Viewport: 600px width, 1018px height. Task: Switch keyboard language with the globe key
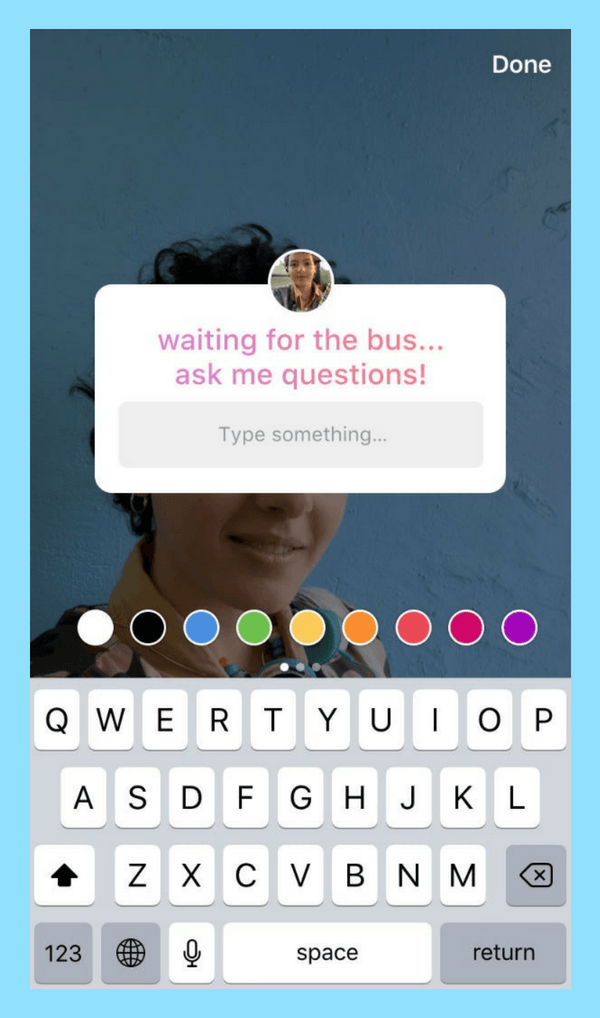(x=130, y=953)
